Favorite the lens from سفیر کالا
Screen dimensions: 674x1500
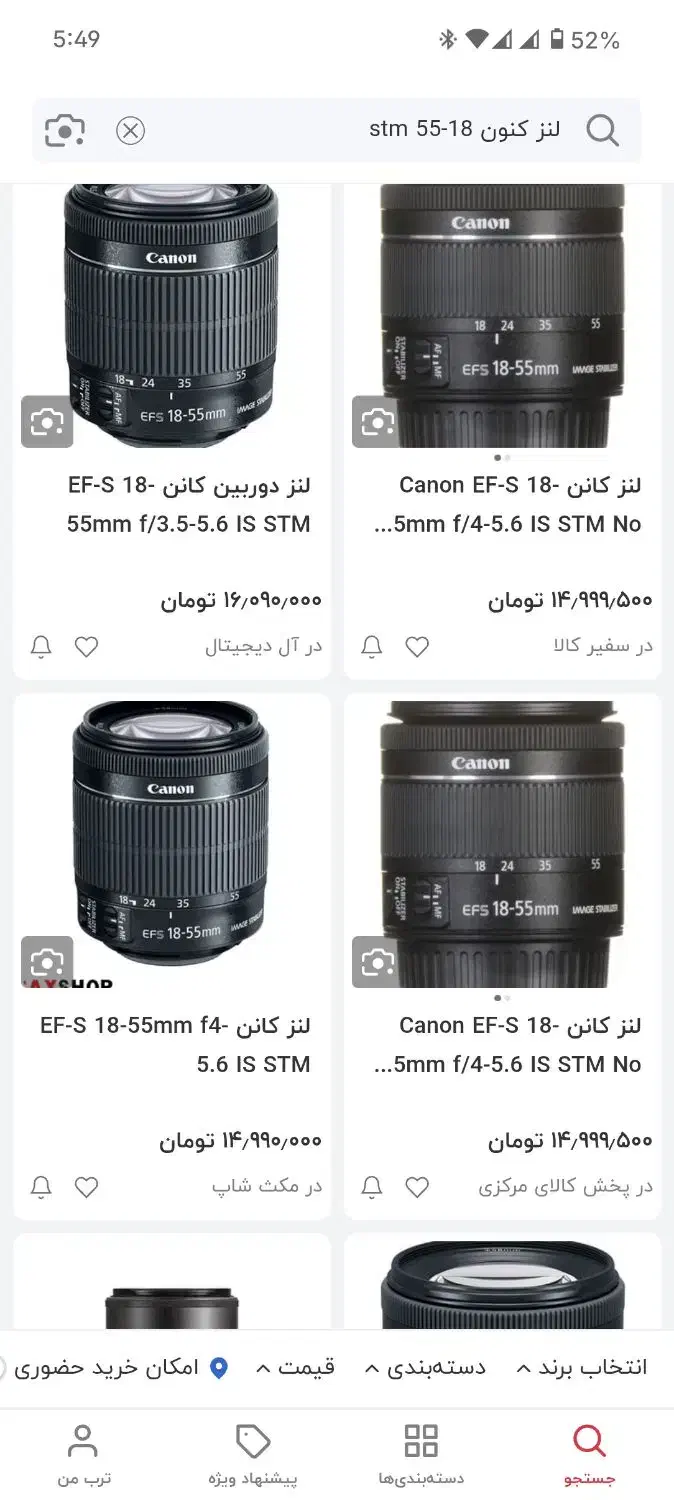(x=417, y=647)
